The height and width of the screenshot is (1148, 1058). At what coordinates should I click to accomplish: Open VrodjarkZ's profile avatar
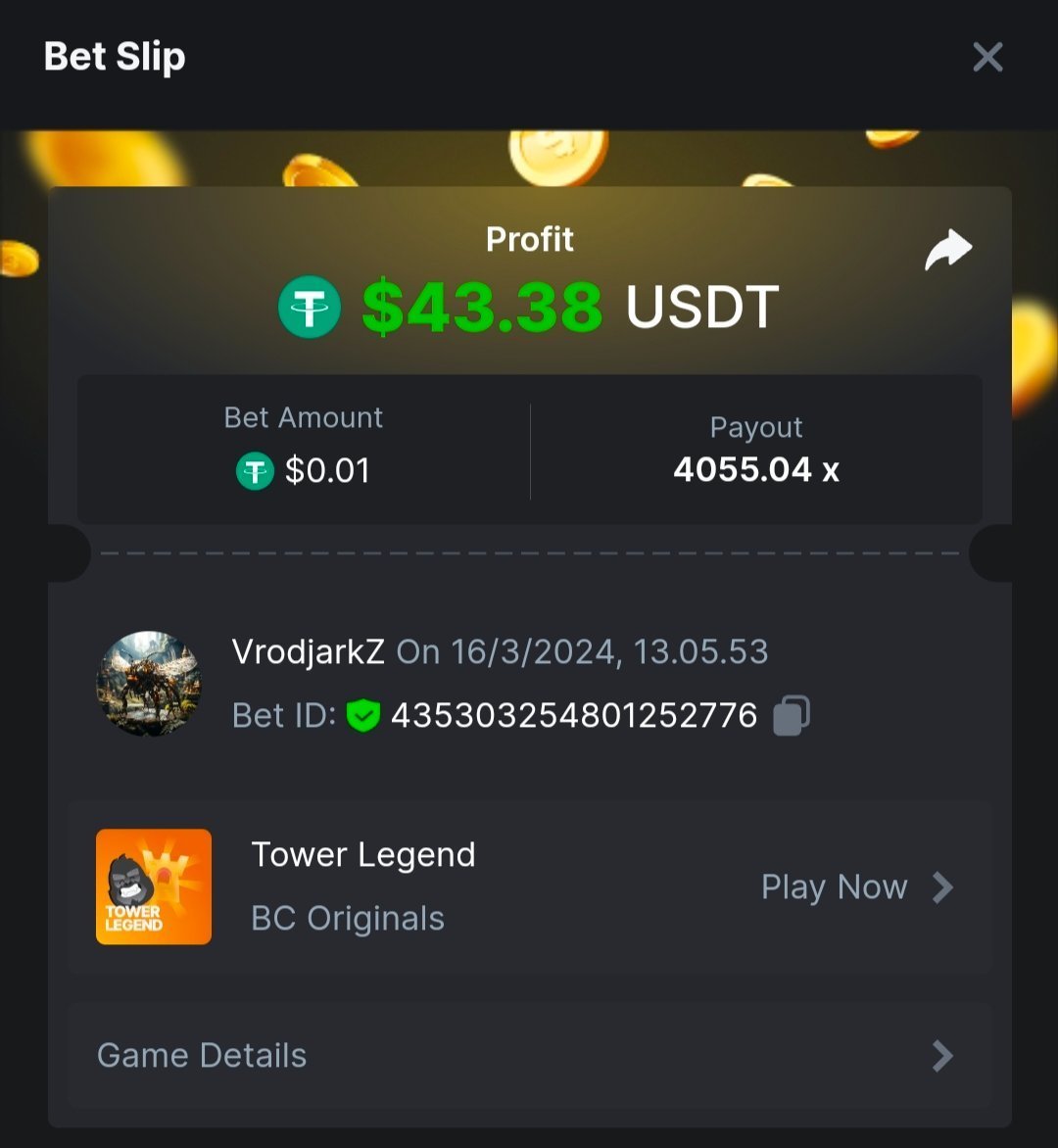[149, 683]
